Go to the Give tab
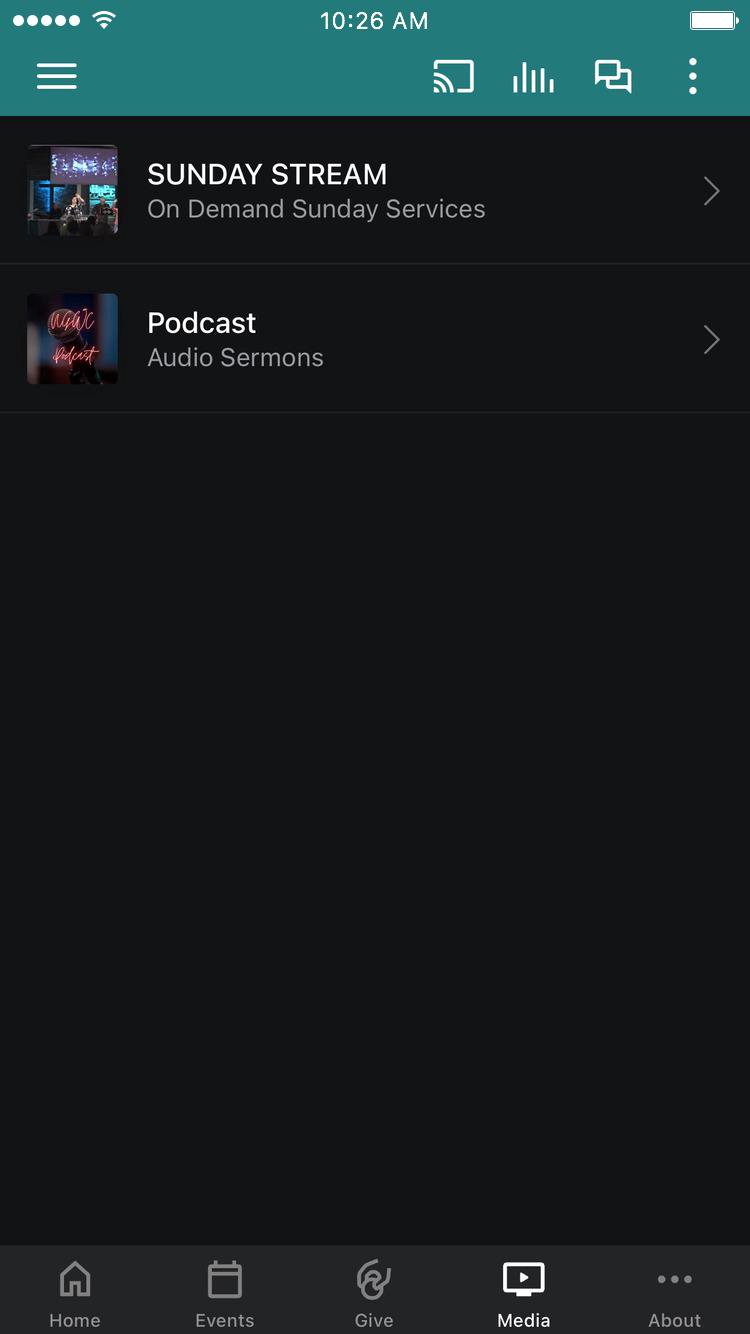Viewport: 750px width, 1334px height. tap(374, 1293)
